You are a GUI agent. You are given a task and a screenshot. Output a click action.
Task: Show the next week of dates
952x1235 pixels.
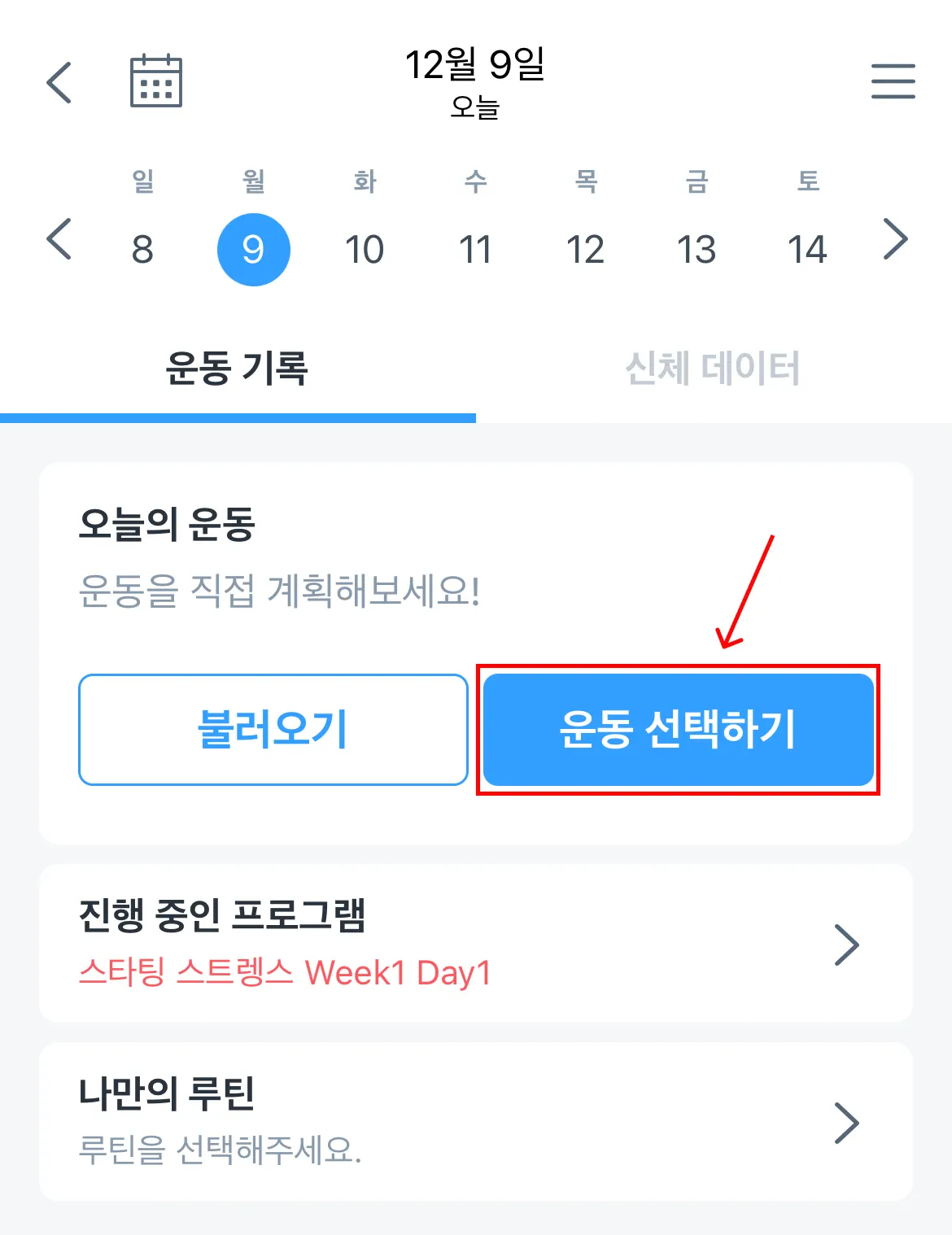[895, 239]
